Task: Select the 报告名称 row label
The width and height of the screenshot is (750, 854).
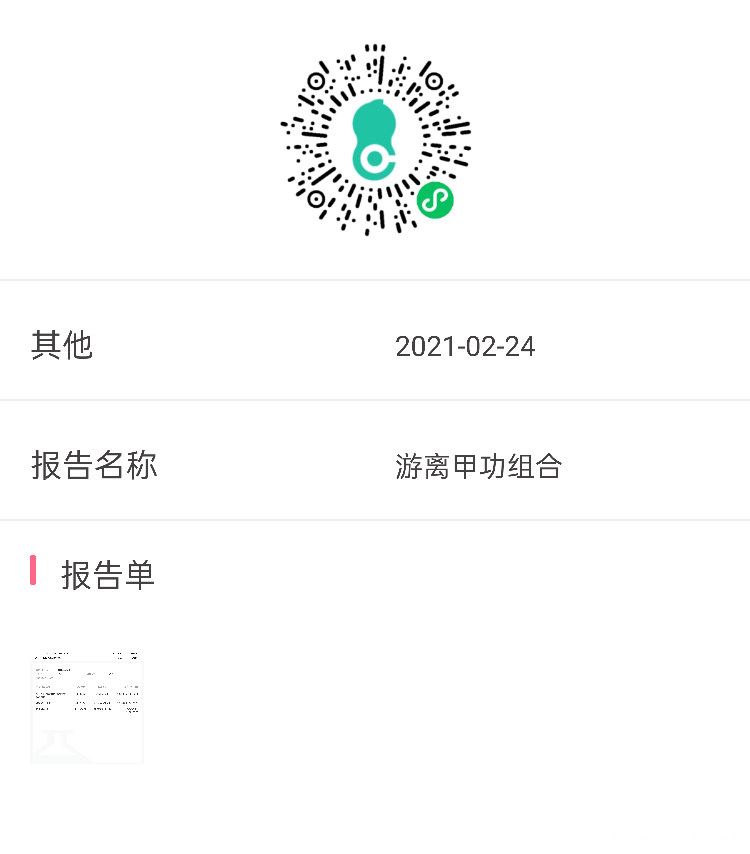Action: [93, 465]
